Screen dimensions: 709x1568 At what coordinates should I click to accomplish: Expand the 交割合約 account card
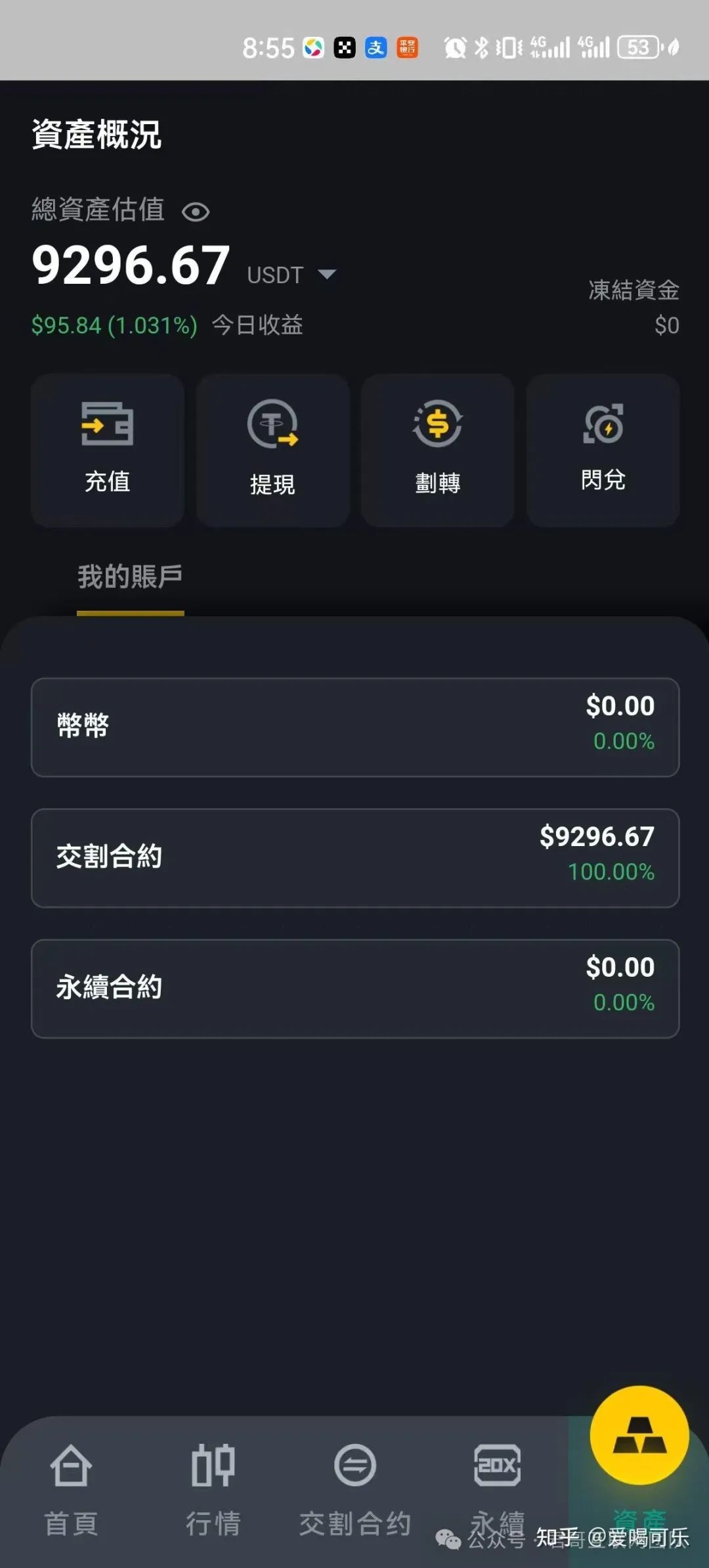(354, 858)
